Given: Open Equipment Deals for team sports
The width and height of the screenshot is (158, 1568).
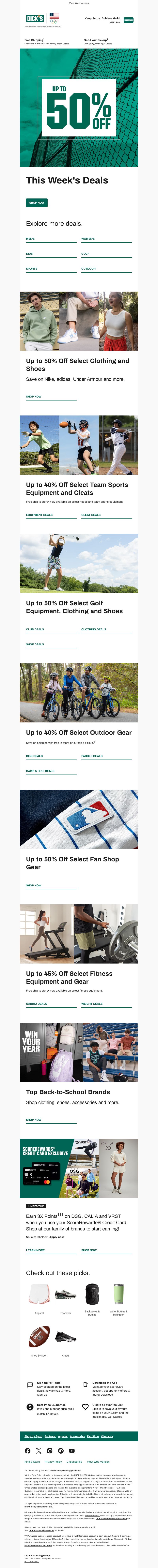Looking at the screenshot, I should click(x=39, y=515).
